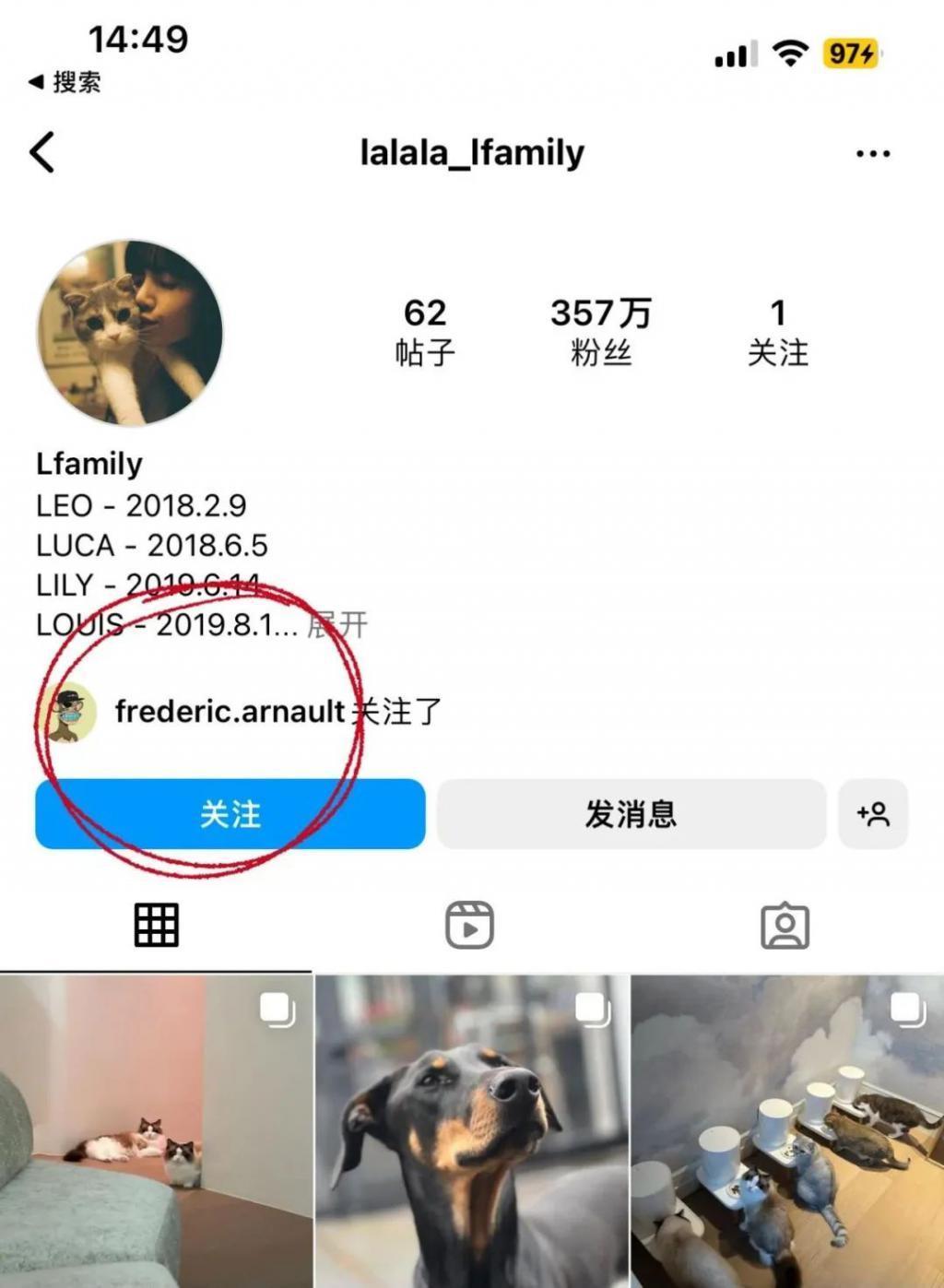
Task: Return via the ◀ 搜索 back link
Action: (x=65, y=82)
